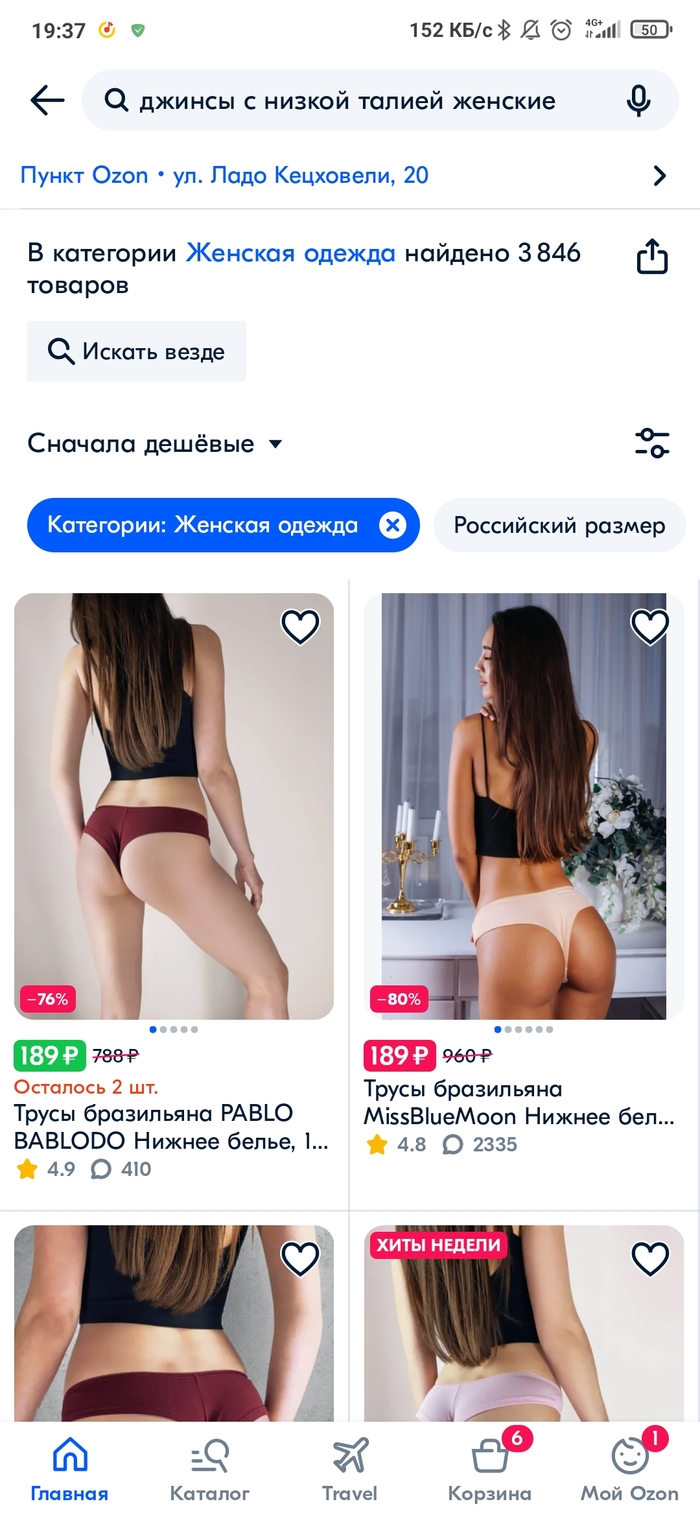Go to the Главная tab
This screenshot has width=700, height=1517.
point(69,1469)
